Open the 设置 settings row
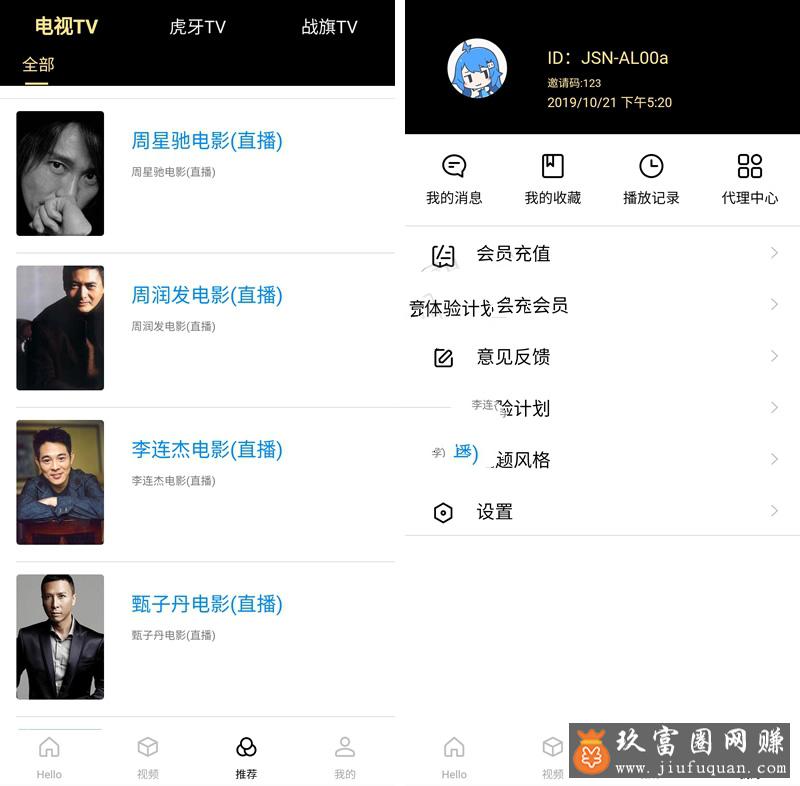 (x=600, y=512)
